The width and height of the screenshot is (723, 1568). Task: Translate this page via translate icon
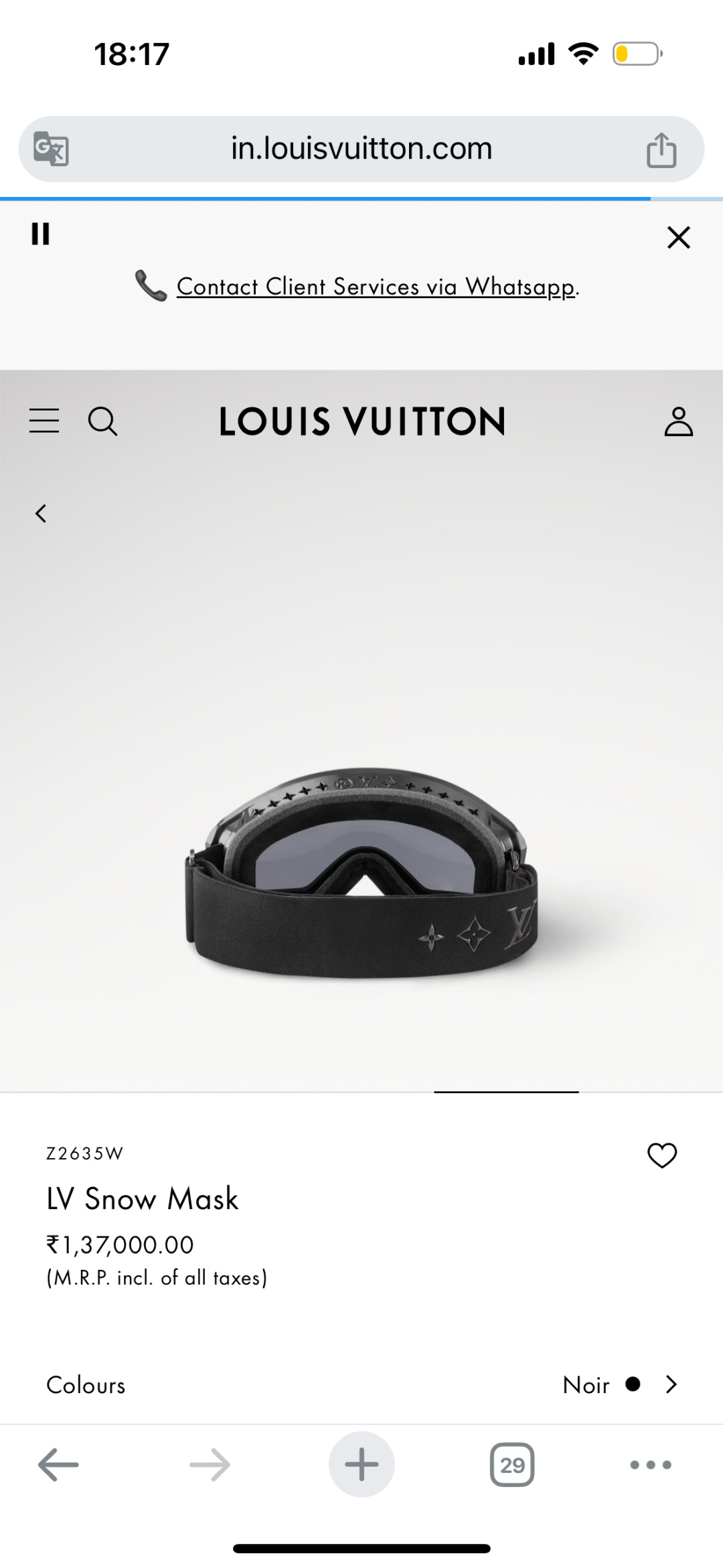(52, 149)
